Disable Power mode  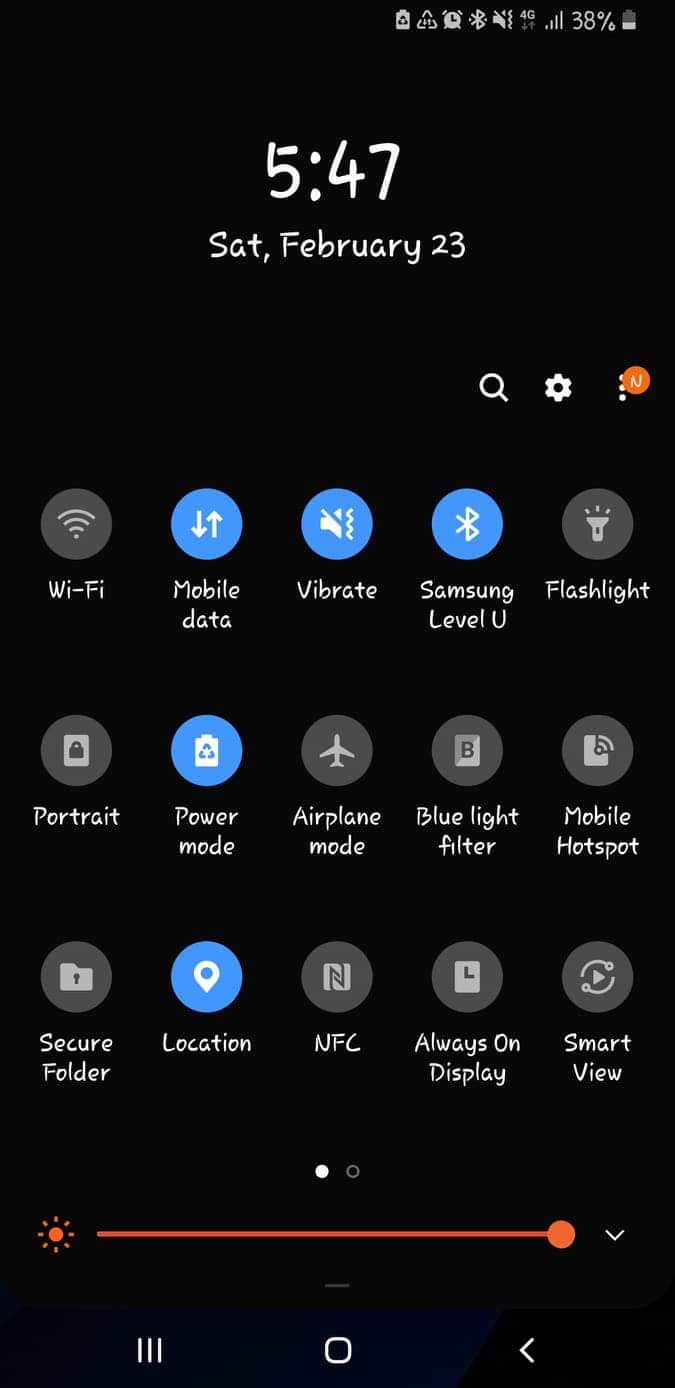(x=206, y=750)
